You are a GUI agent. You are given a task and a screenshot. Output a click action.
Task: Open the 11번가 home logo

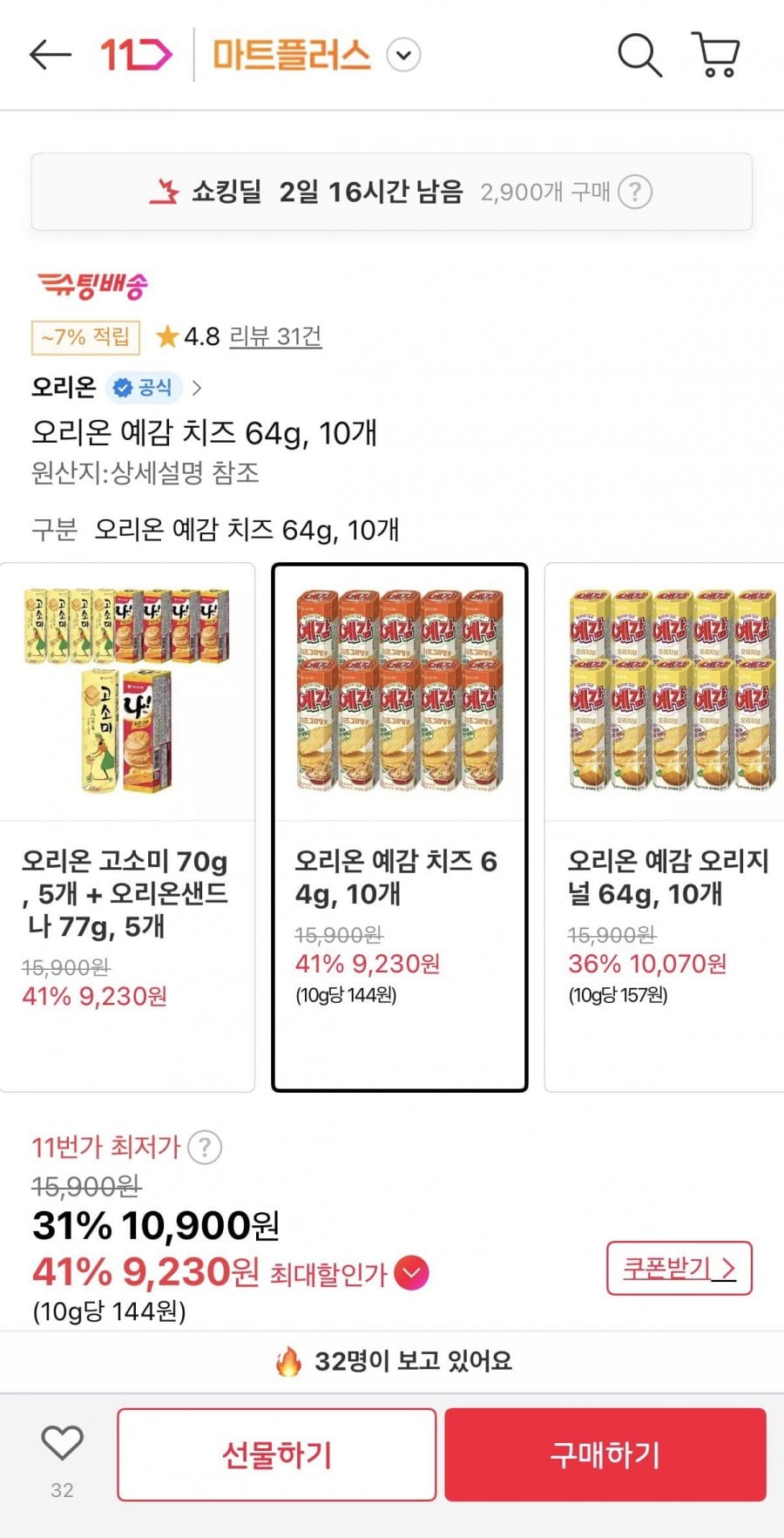(x=136, y=55)
